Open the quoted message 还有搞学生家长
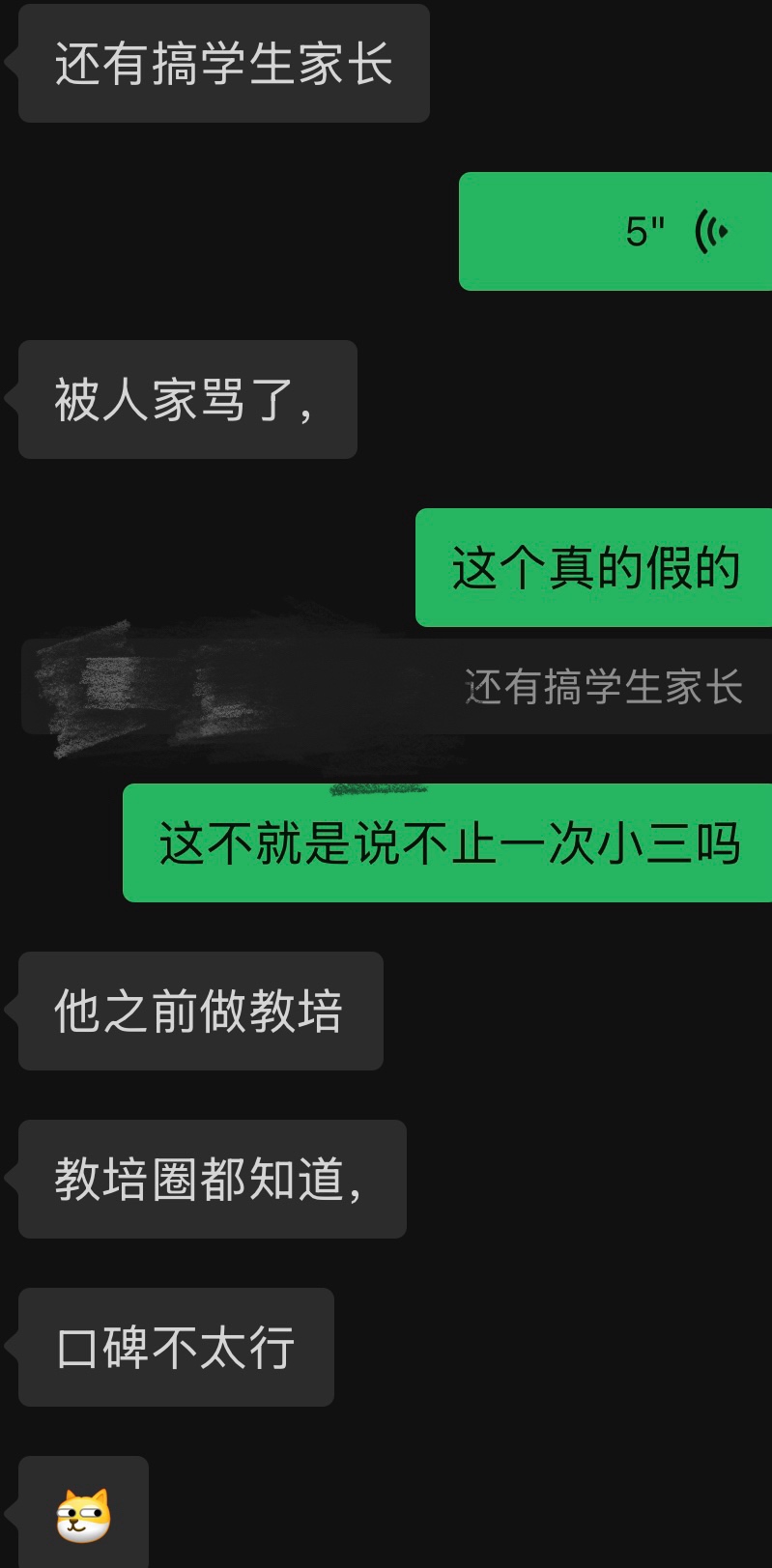The height and width of the screenshot is (1568, 772). coord(603,688)
